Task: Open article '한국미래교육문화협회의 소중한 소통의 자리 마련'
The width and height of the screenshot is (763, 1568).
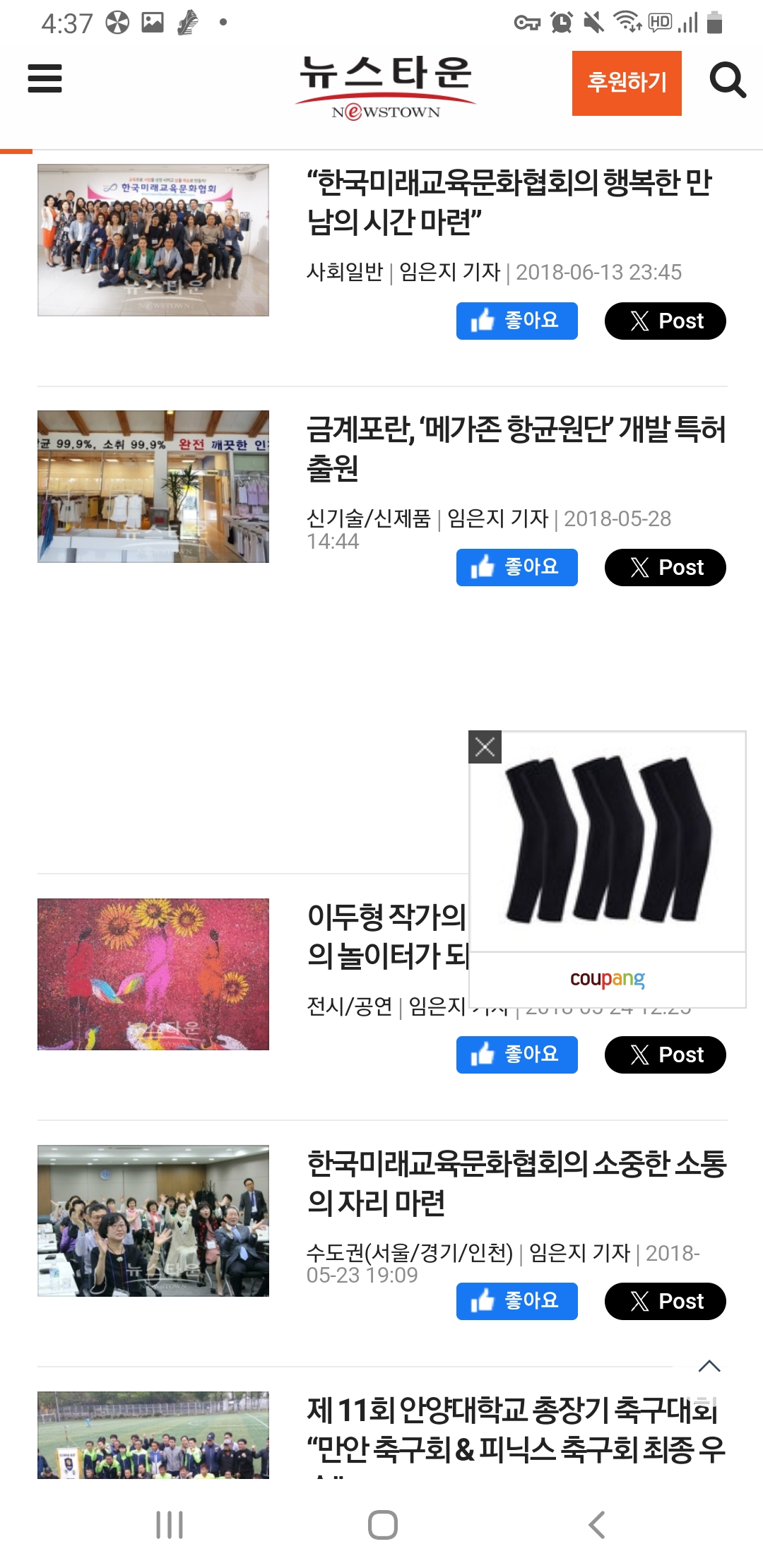Action: point(516,1182)
